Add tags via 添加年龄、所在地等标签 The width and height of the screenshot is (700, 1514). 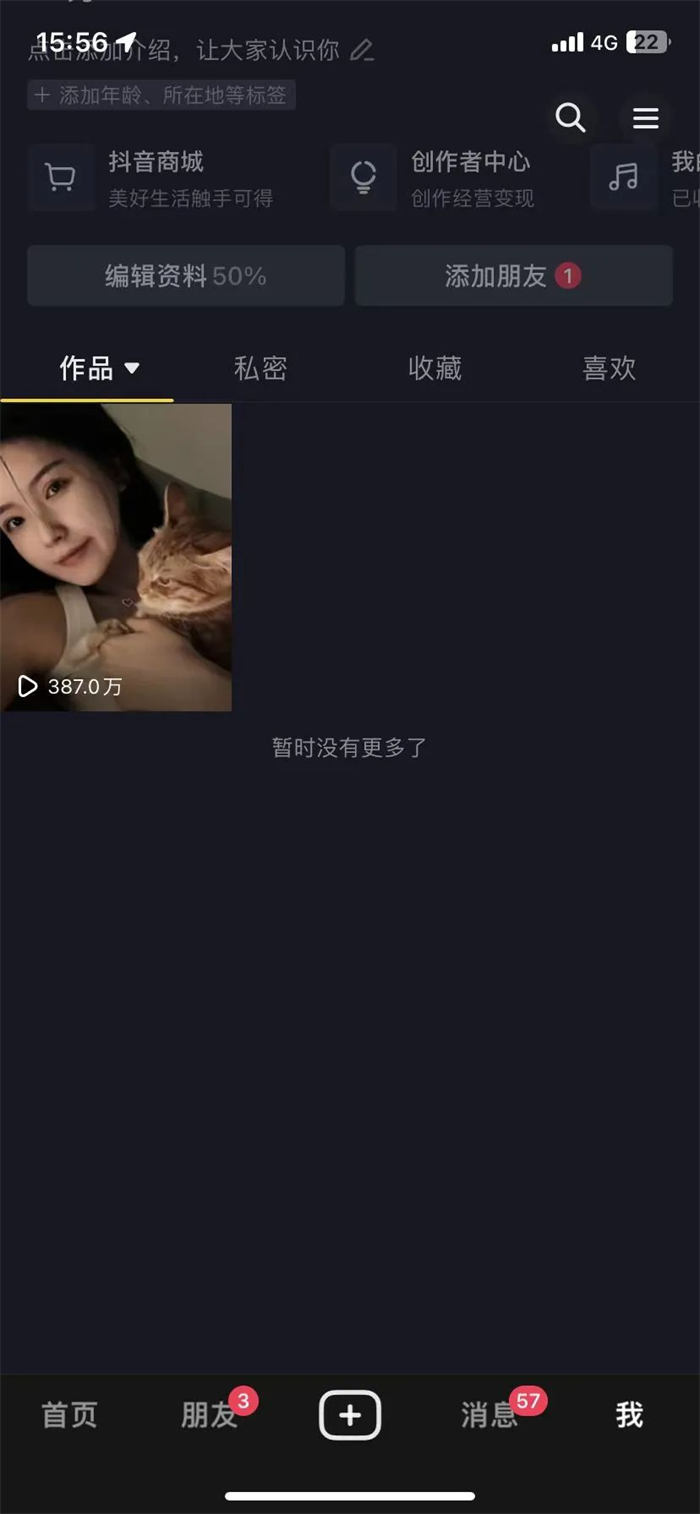[161, 96]
